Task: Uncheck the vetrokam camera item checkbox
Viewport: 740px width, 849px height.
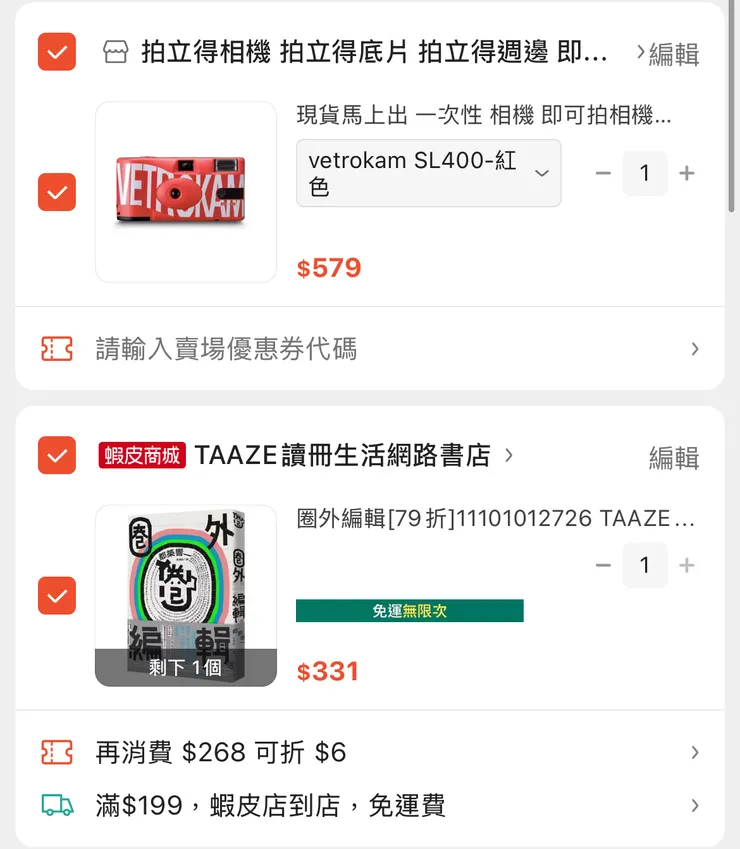Action: tap(57, 193)
